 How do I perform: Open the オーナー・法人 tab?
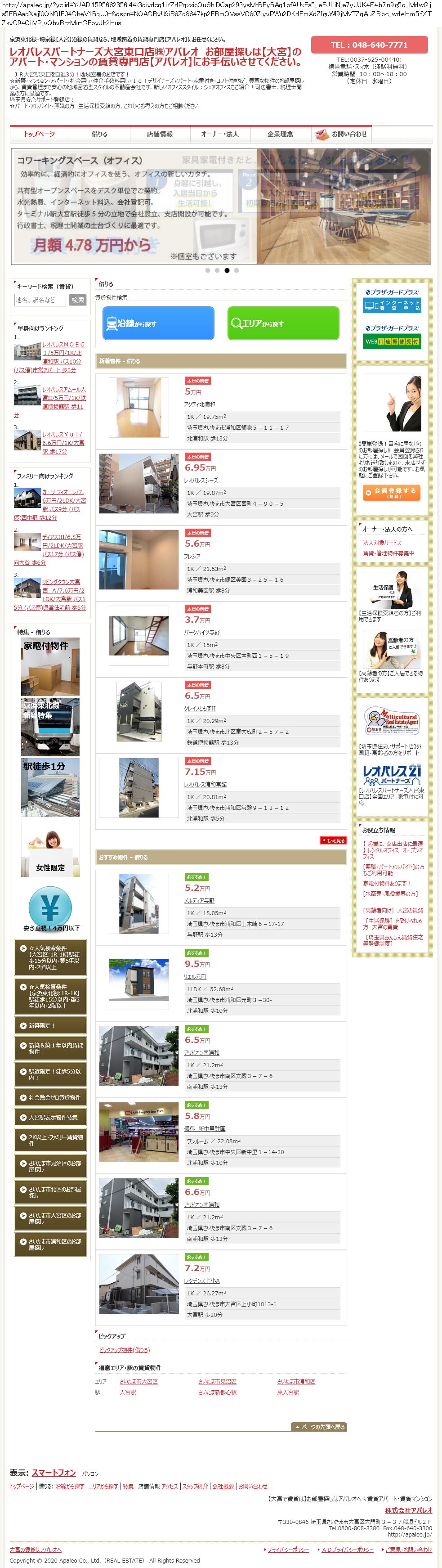[x=219, y=134]
